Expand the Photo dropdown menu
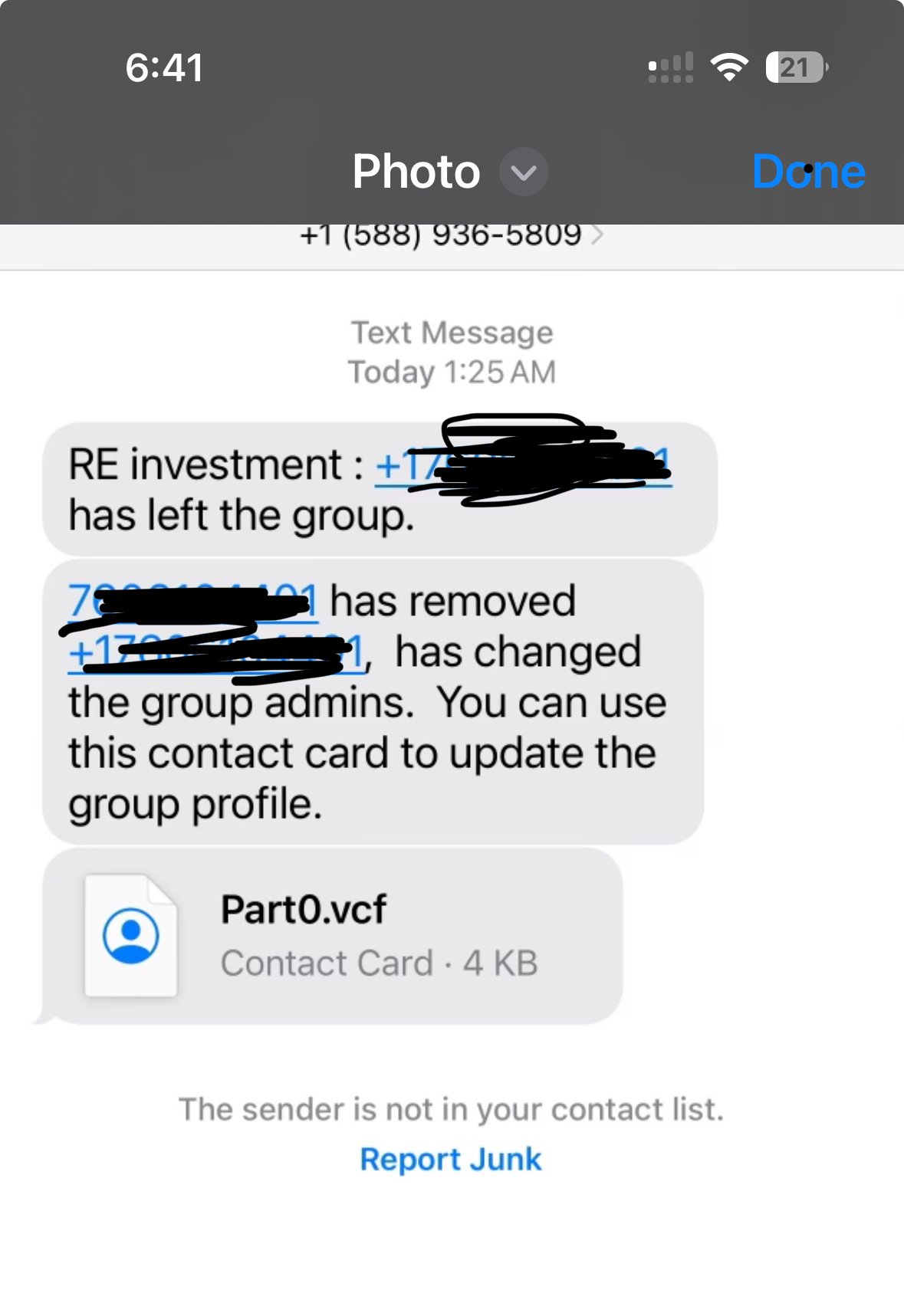Viewport: 904px width, 1316px height. pyautogui.click(x=523, y=172)
